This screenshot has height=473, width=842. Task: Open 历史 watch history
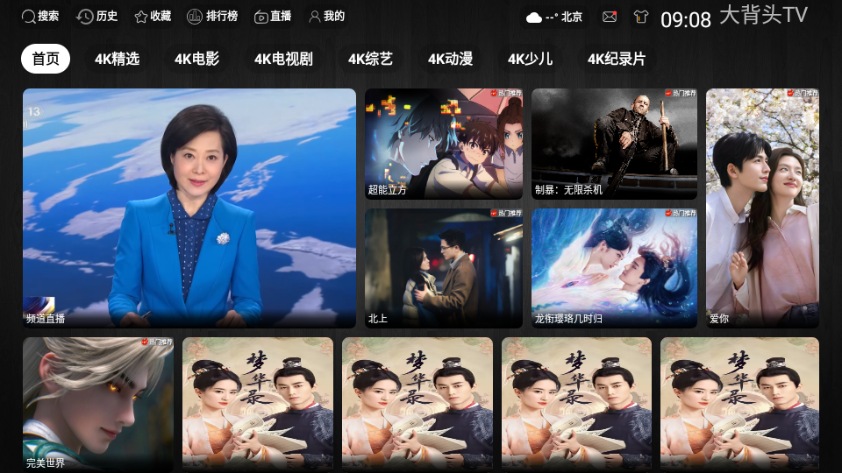click(98, 16)
